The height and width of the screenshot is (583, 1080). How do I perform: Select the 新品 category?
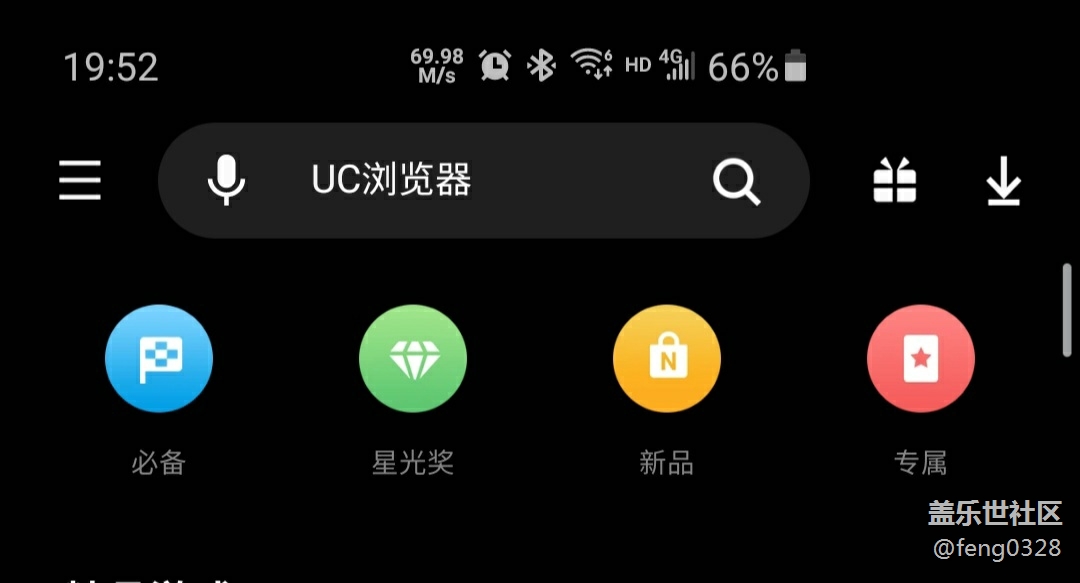666,360
